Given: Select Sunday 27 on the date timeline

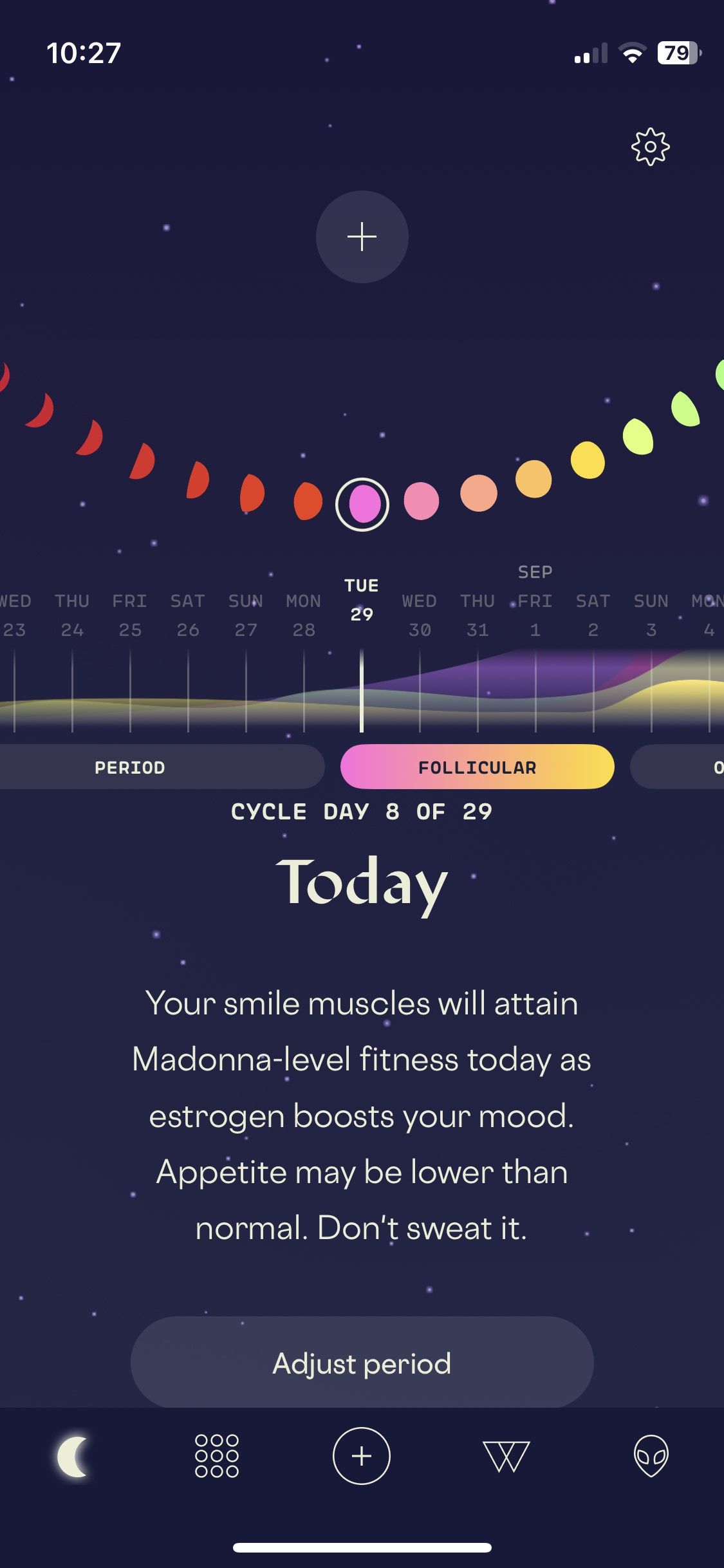Looking at the screenshot, I should 246,615.
